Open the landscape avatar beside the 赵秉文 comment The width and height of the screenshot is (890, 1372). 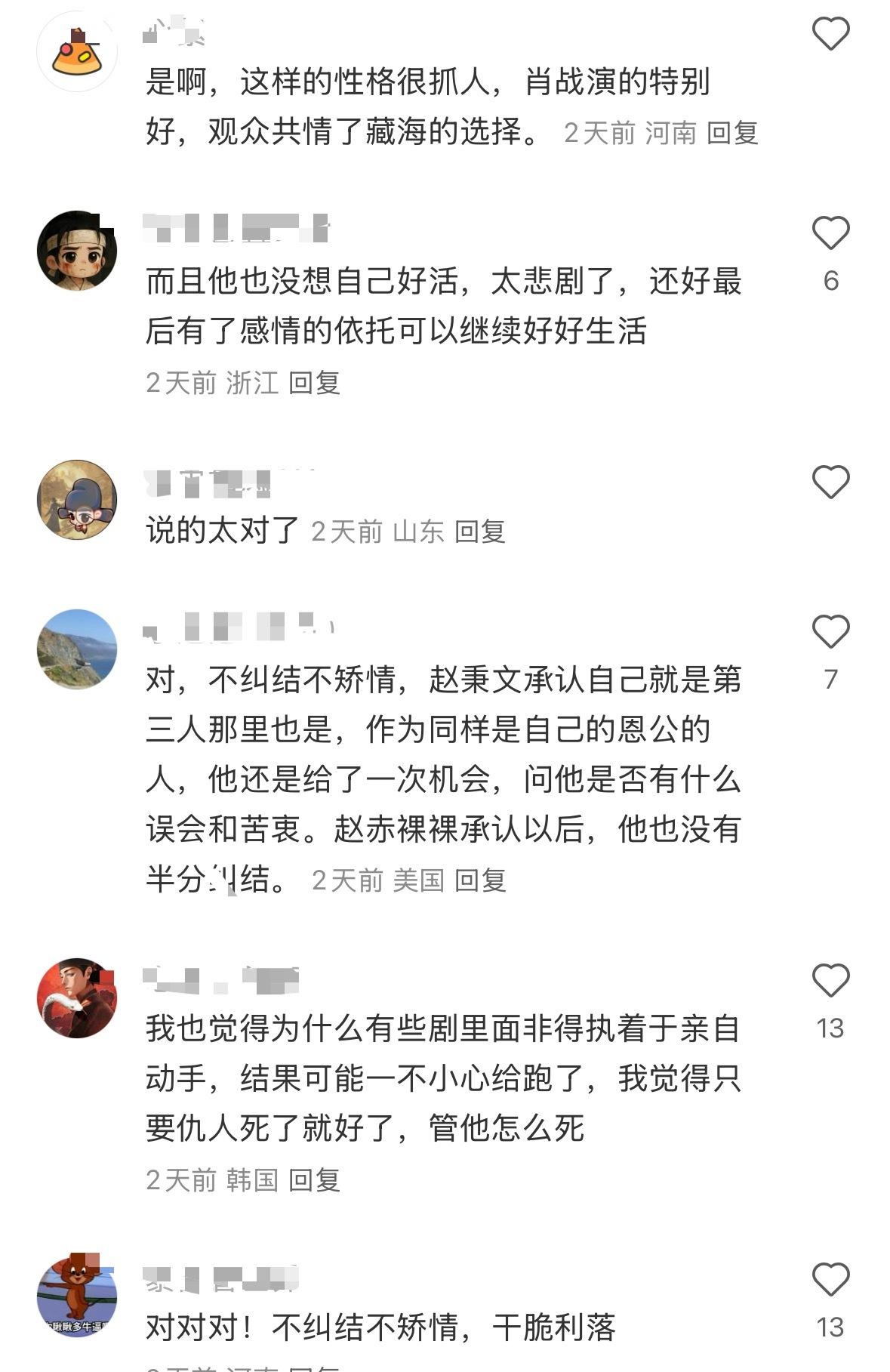coord(77,649)
